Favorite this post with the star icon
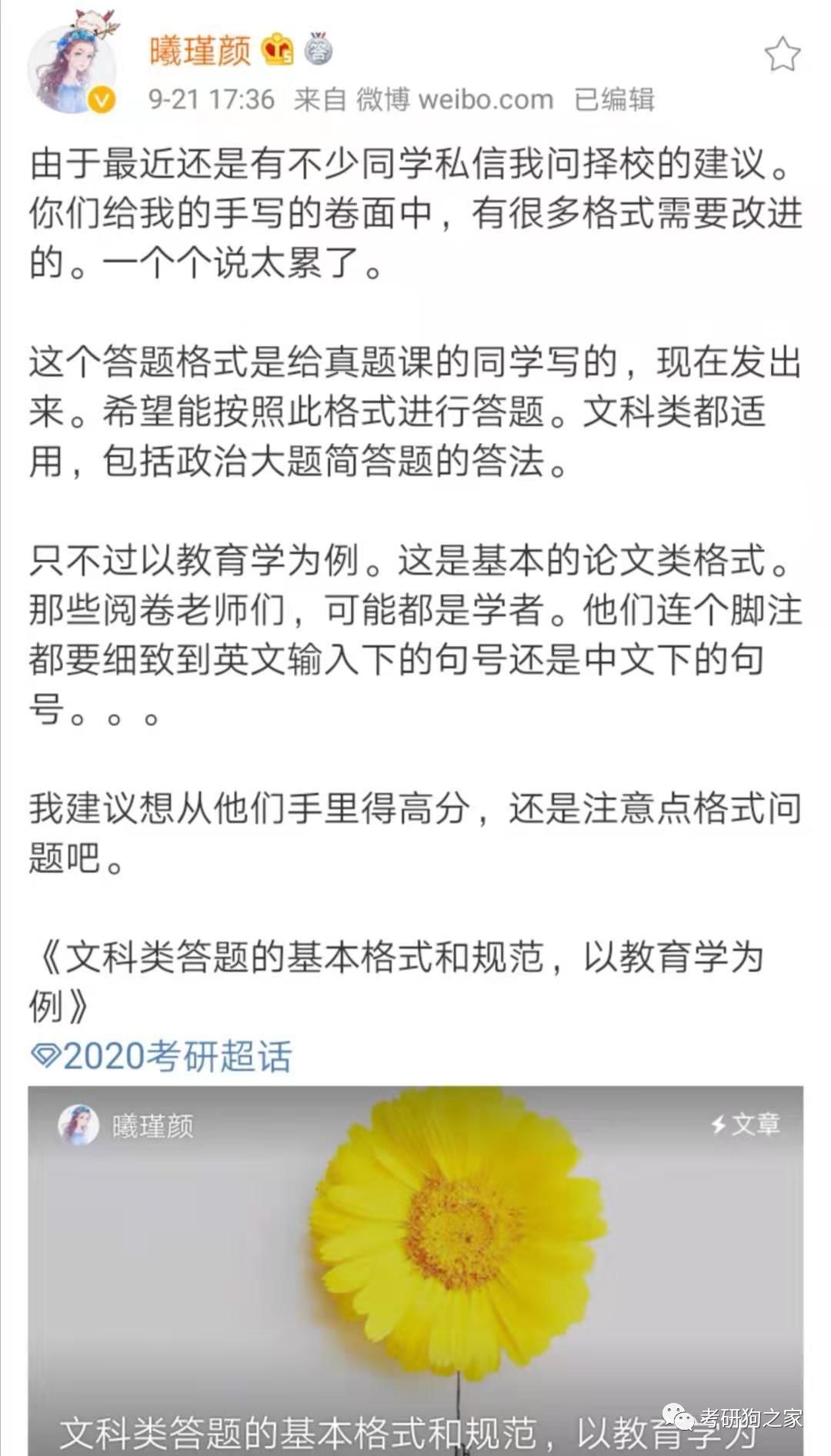 (782, 55)
